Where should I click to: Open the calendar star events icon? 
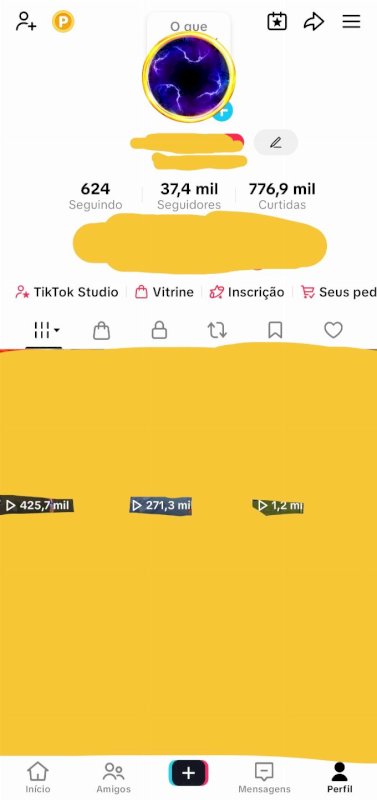[x=277, y=21]
